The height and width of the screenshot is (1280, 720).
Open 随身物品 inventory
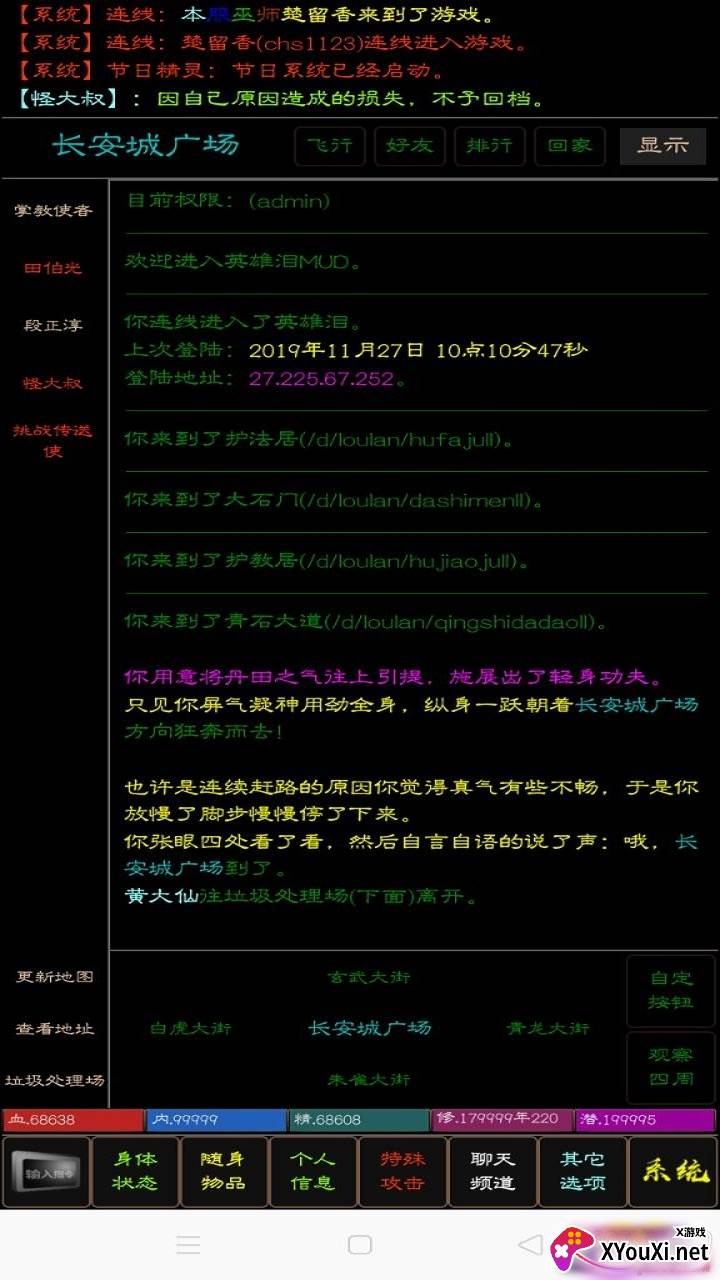[x=225, y=1172]
